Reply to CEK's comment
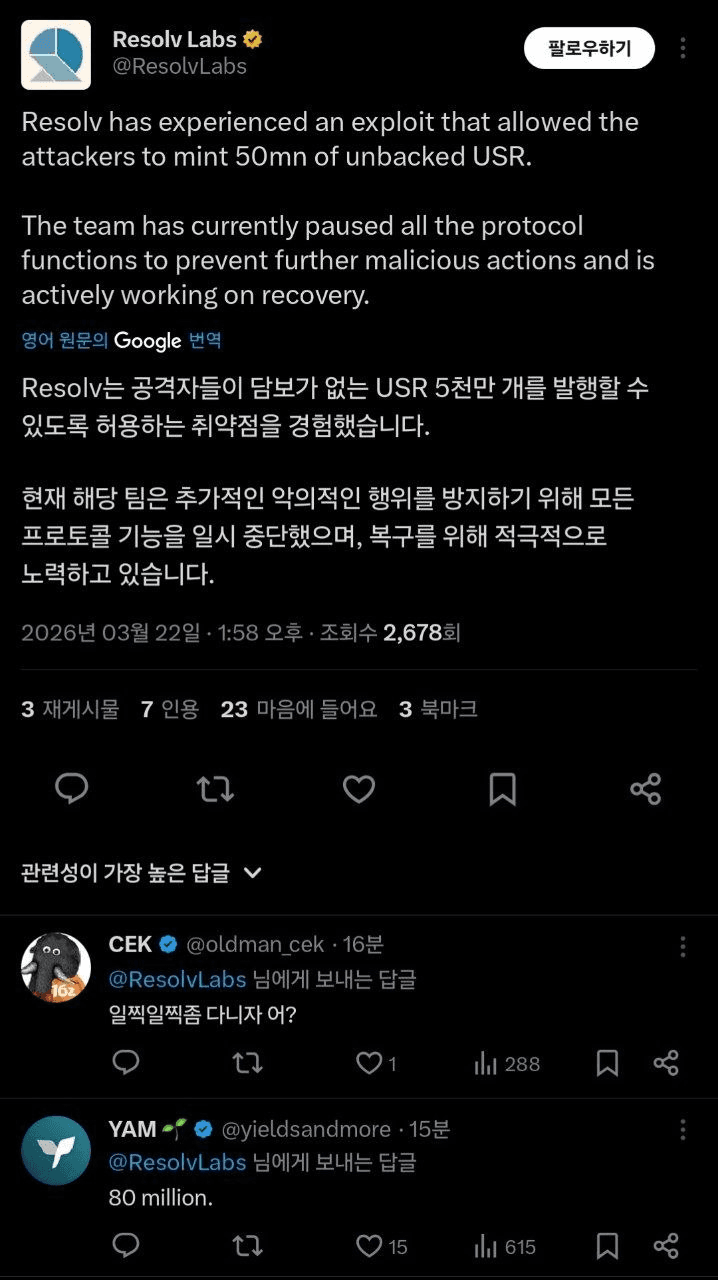This screenshot has width=718, height=1280. (x=126, y=1063)
